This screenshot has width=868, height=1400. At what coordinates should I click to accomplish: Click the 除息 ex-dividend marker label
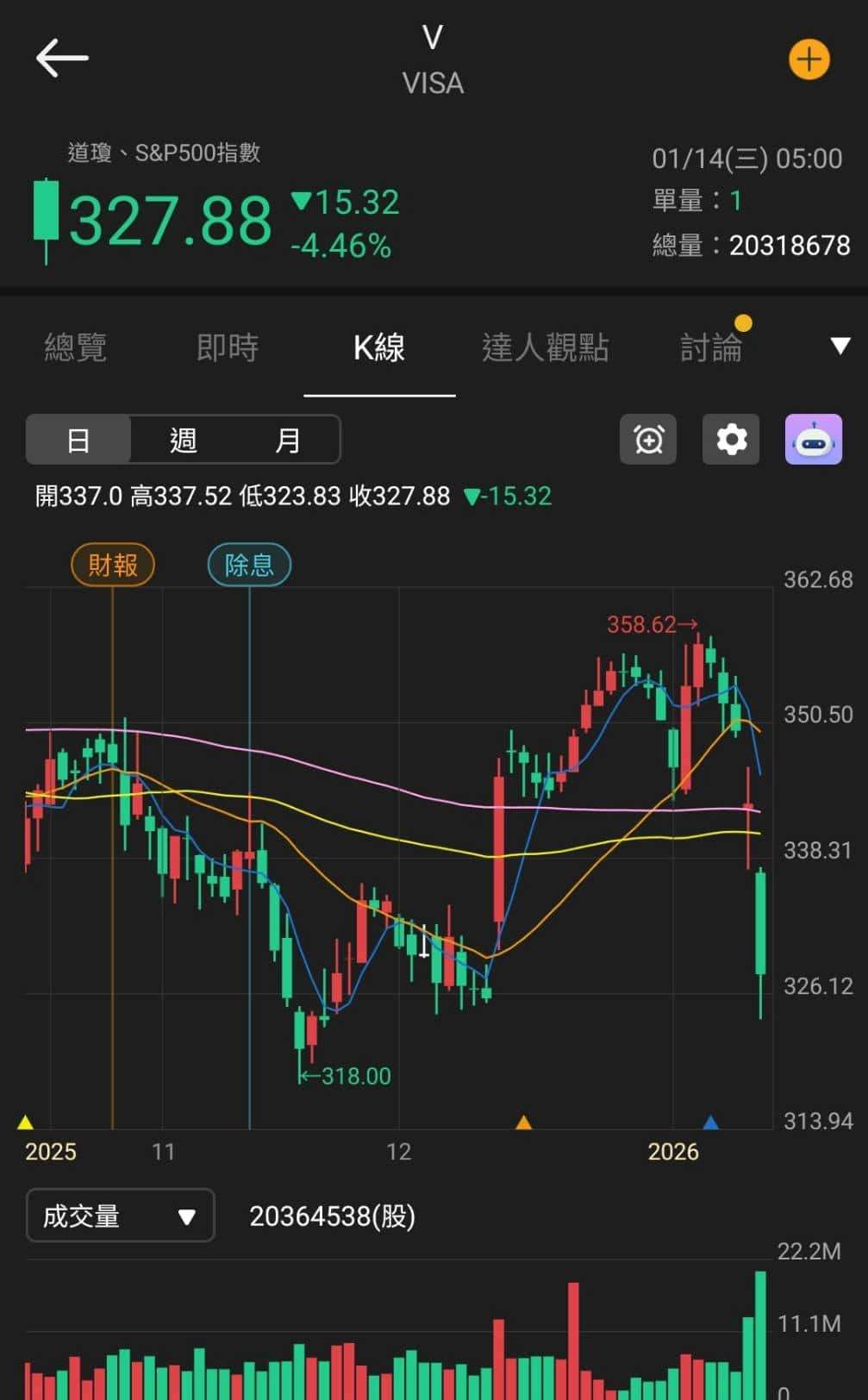tap(248, 564)
